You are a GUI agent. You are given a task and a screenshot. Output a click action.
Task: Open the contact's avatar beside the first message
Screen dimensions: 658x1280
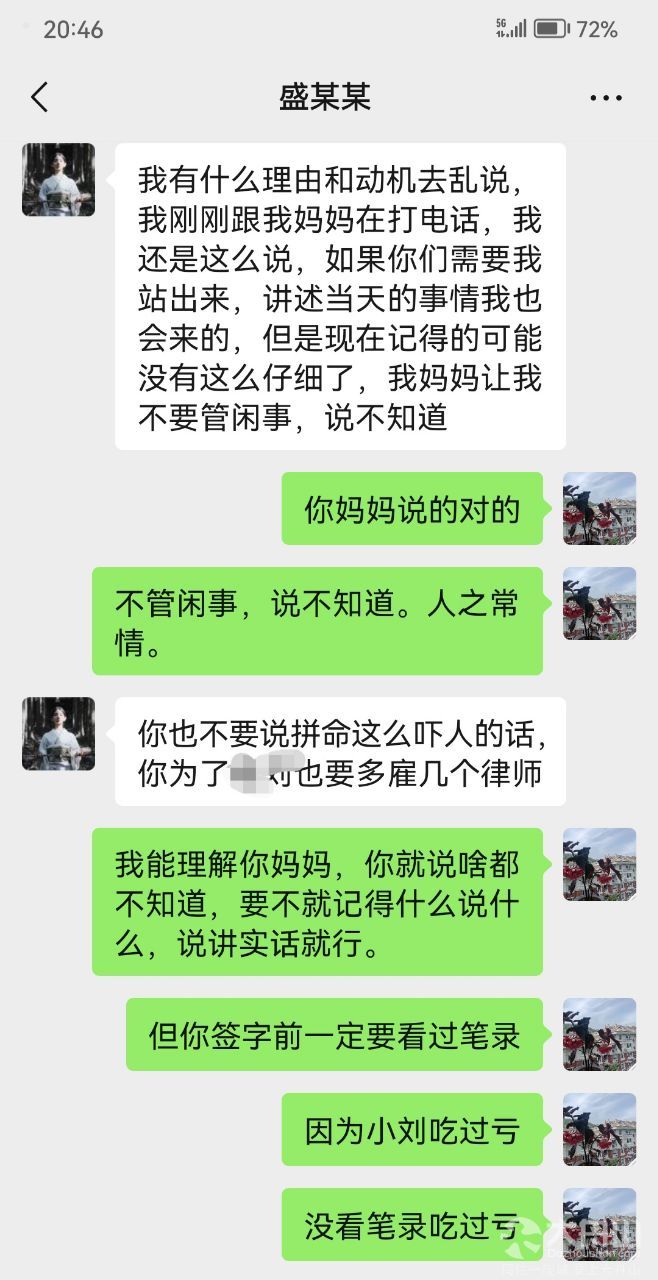click(58, 180)
